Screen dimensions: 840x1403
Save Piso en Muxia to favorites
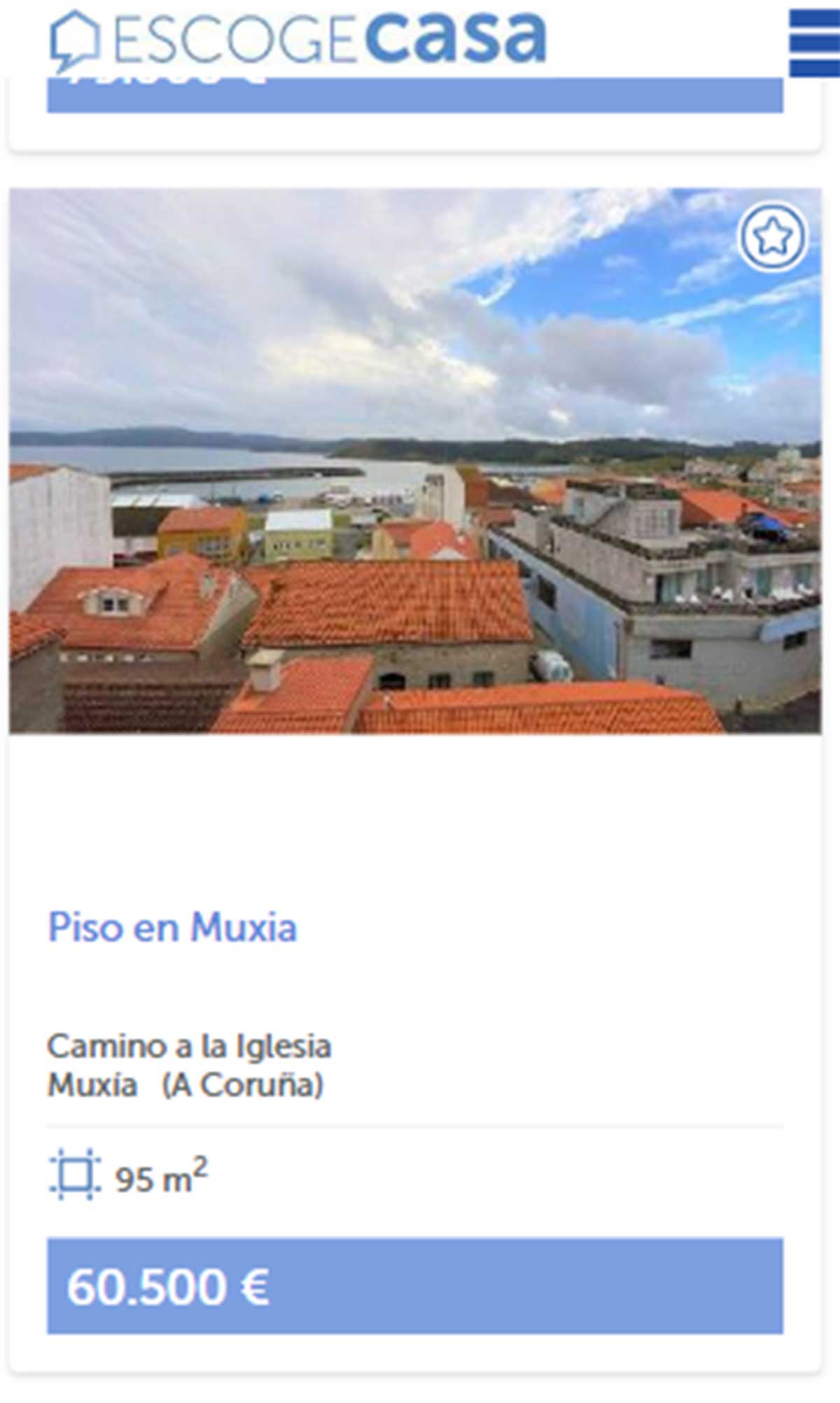coord(772,237)
